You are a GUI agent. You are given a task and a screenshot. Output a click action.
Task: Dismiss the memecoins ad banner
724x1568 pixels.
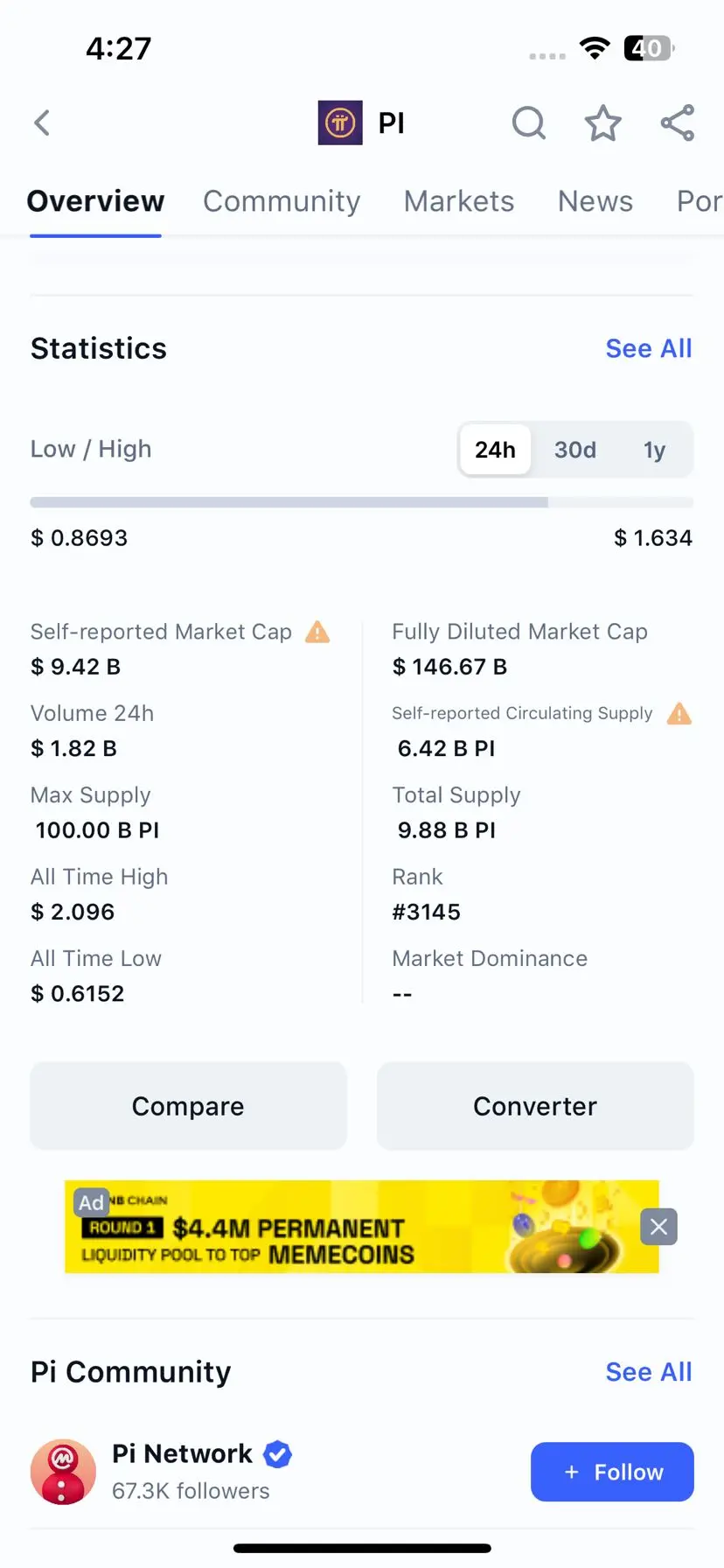[x=658, y=1227]
